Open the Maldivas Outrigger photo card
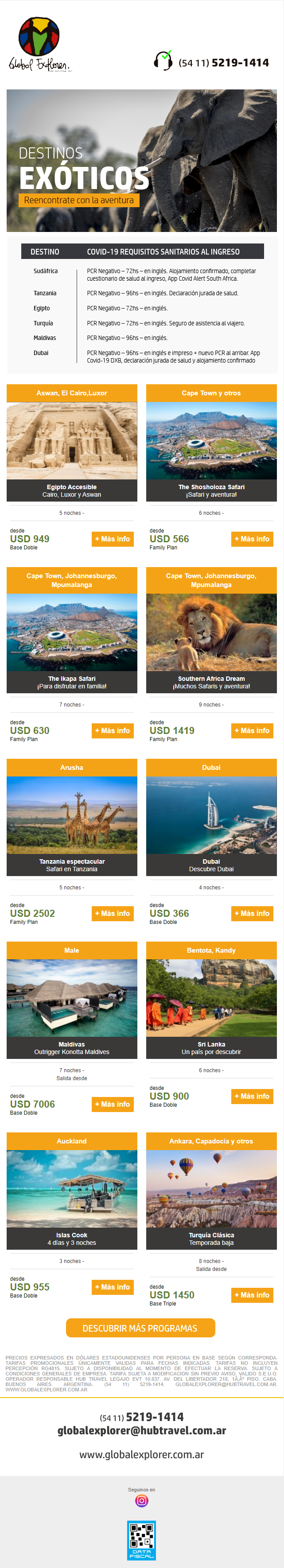Screen dimensions: 284x1568 pos(72,998)
